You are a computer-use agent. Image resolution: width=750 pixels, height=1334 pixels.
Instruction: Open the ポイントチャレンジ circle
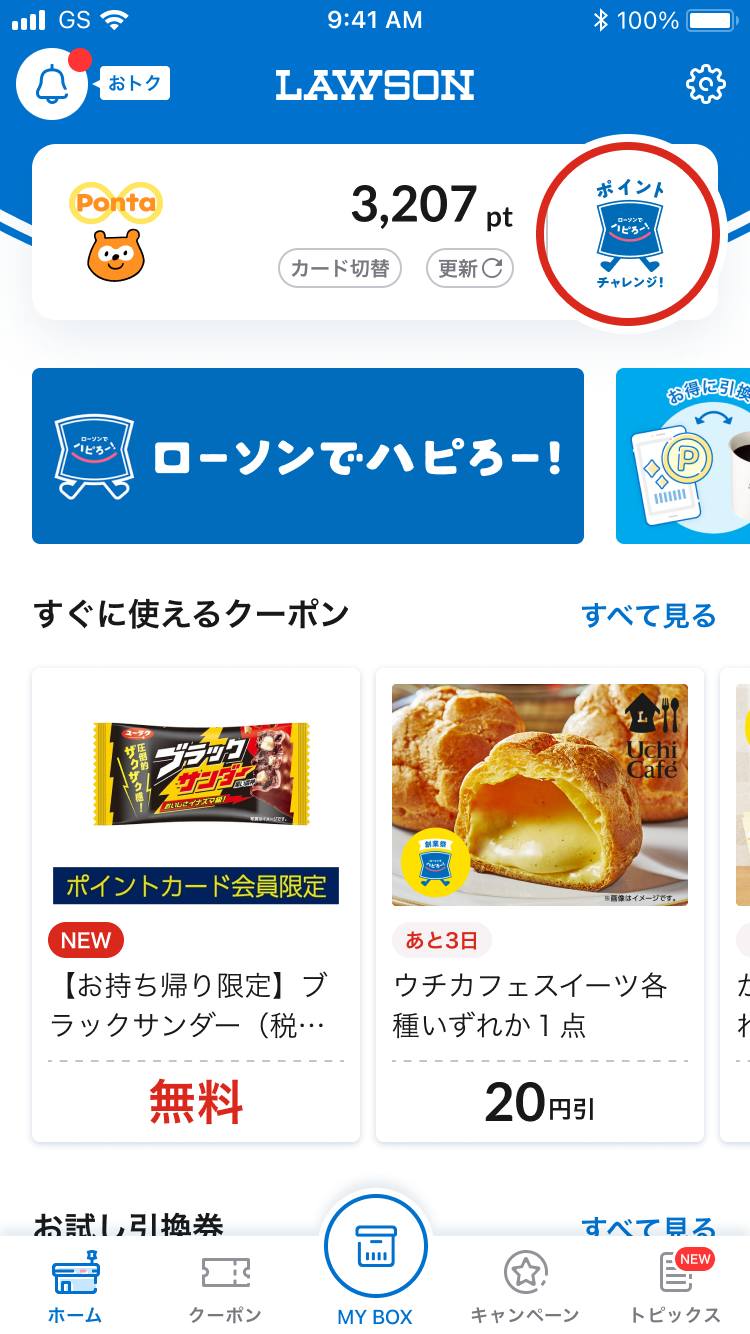(x=629, y=232)
